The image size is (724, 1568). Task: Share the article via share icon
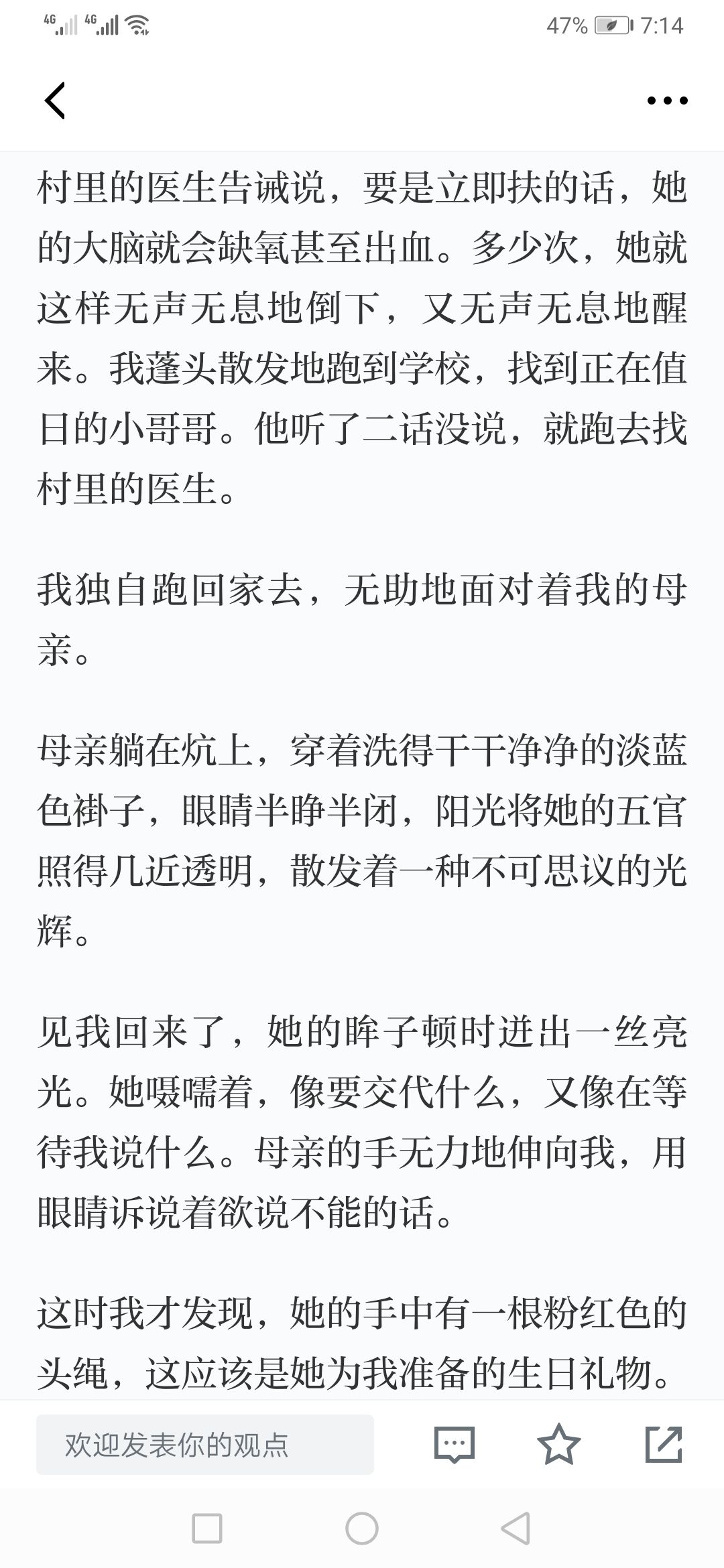664,1444
